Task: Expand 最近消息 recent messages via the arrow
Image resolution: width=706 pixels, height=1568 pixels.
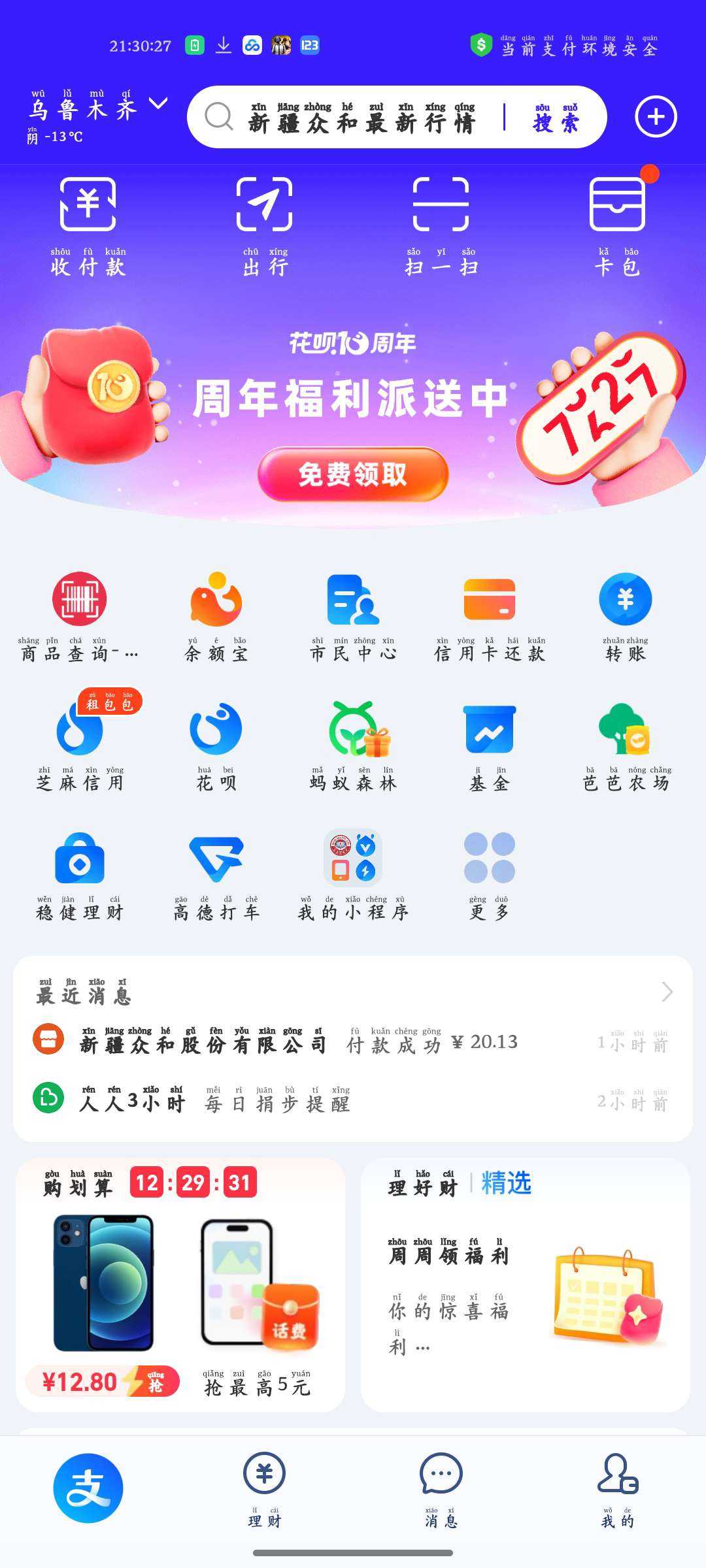Action: click(665, 991)
